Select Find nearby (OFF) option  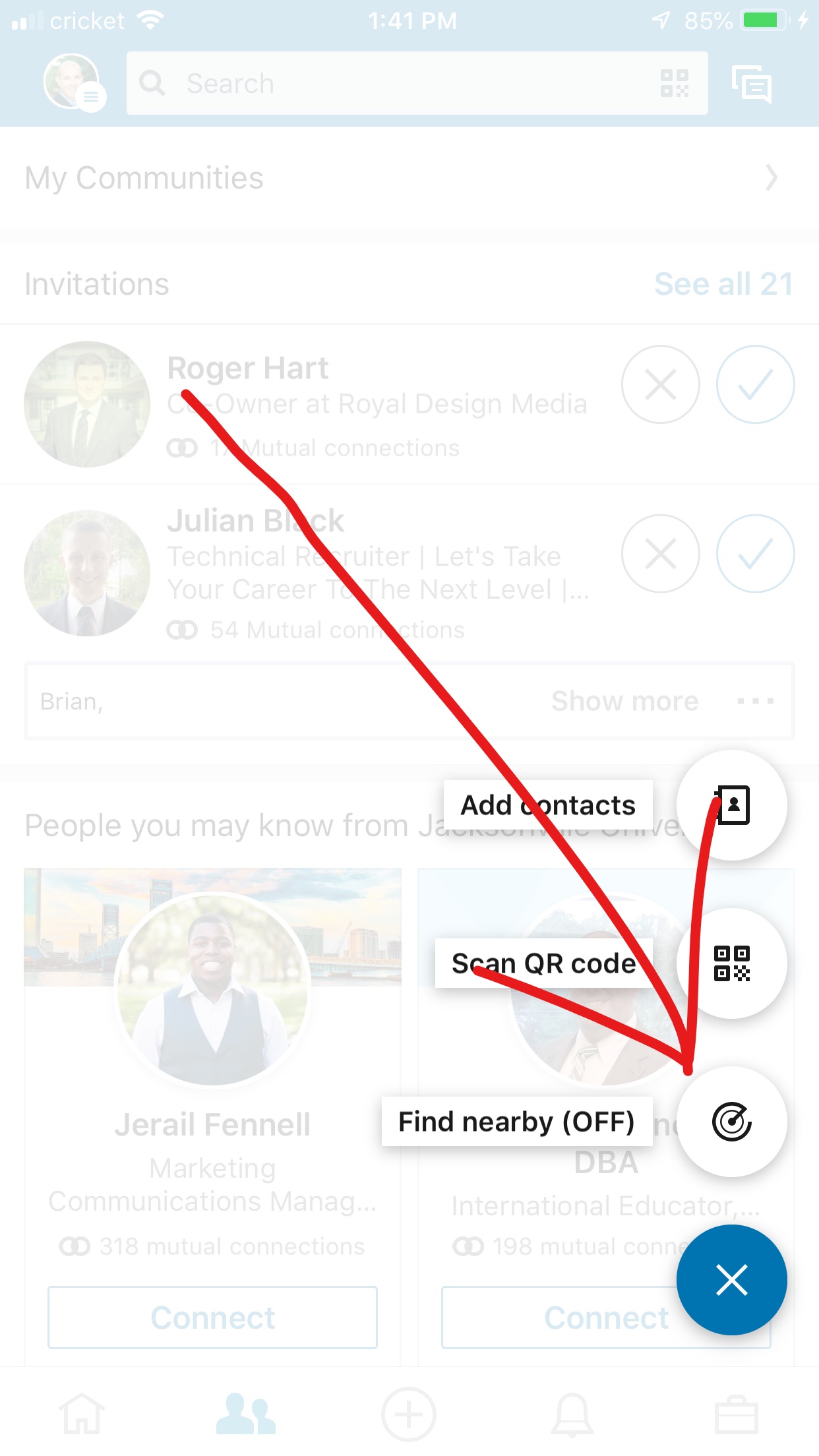point(731,1122)
